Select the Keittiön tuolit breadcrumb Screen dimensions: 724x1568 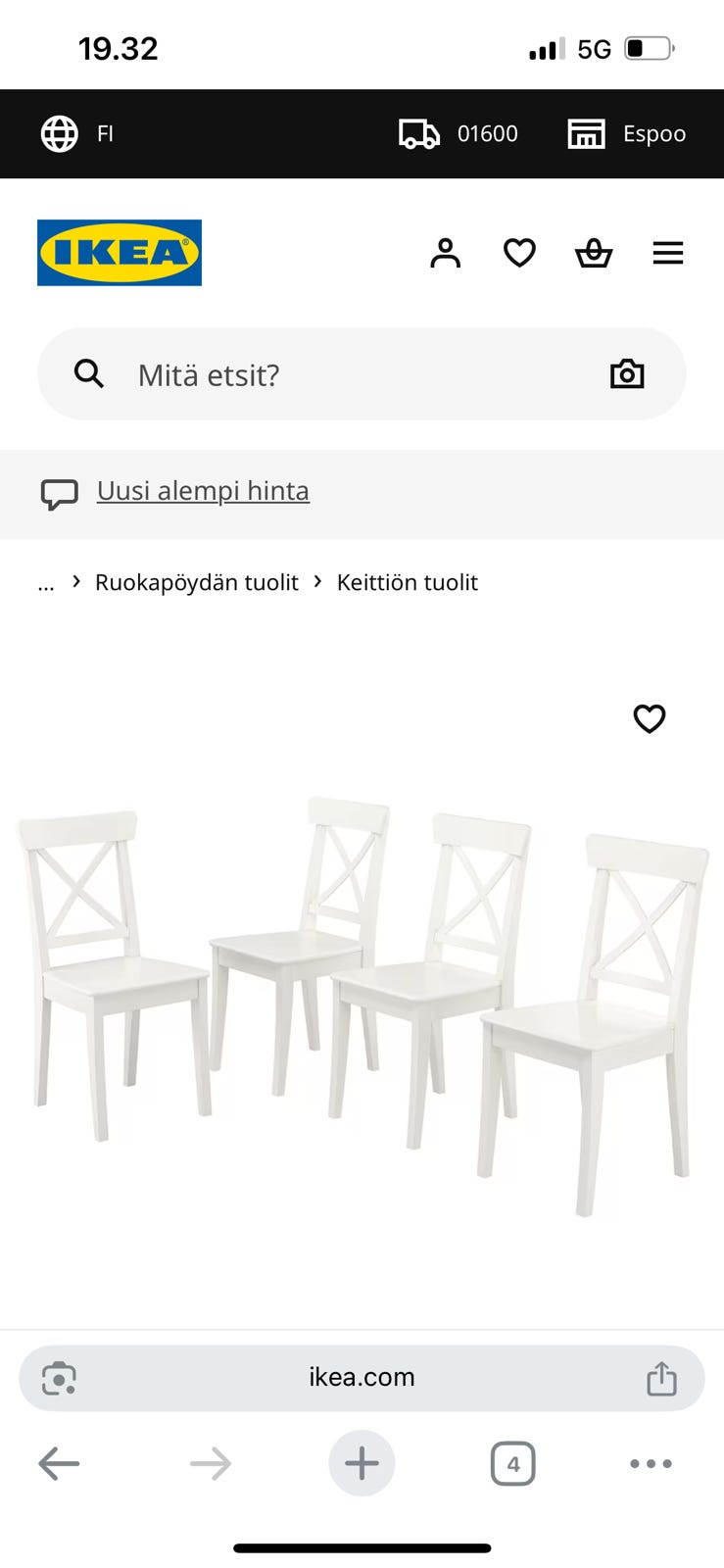coord(408,582)
